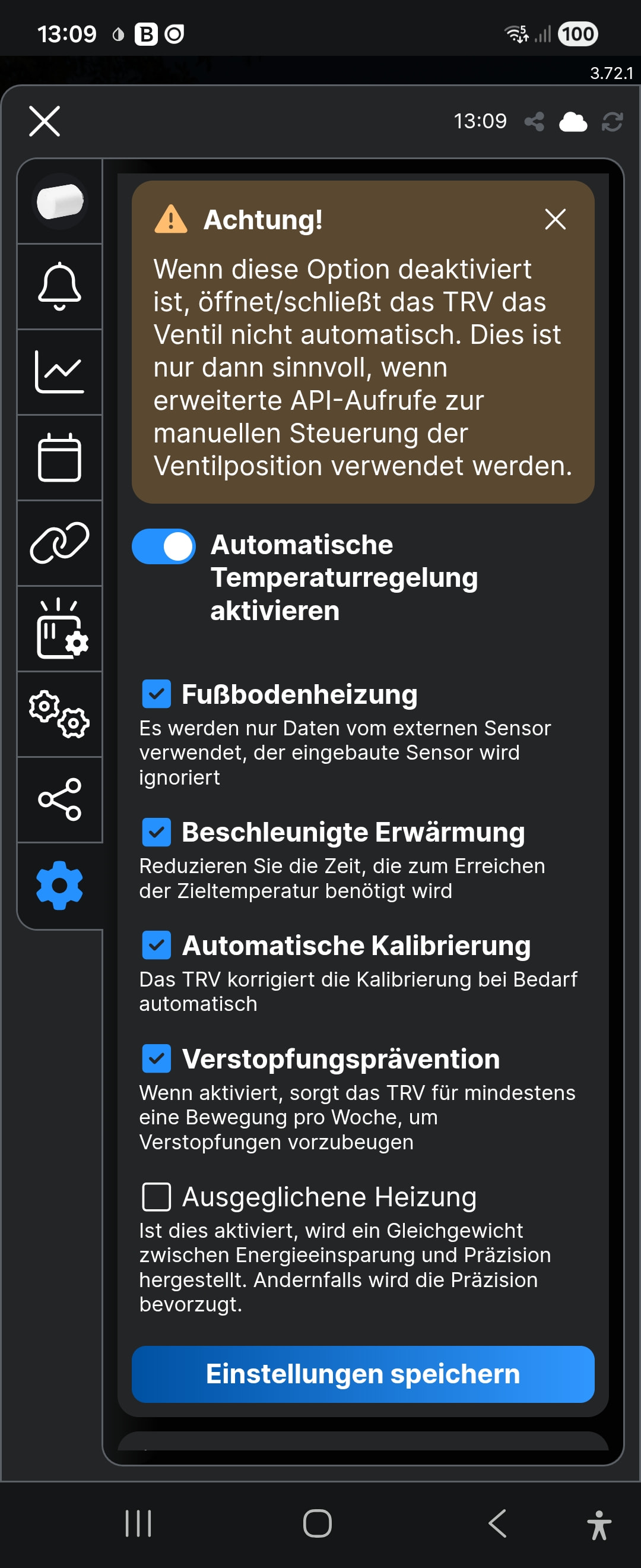The width and height of the screenshot is (641, 1568).
Task: Uncheck Verstopfungsprävention checkbox
Action: (156, 1058)
